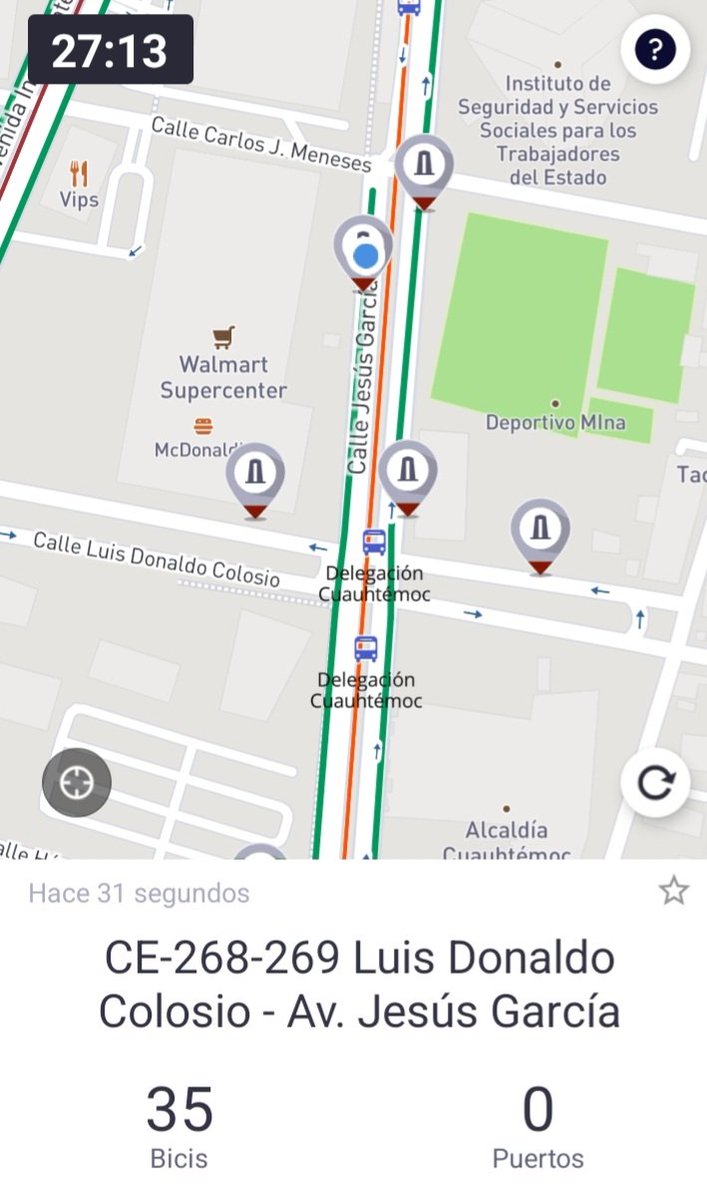The height and width of the screenshot is (1200, 707).
Task: Center the map on my location
Action: 76,783
